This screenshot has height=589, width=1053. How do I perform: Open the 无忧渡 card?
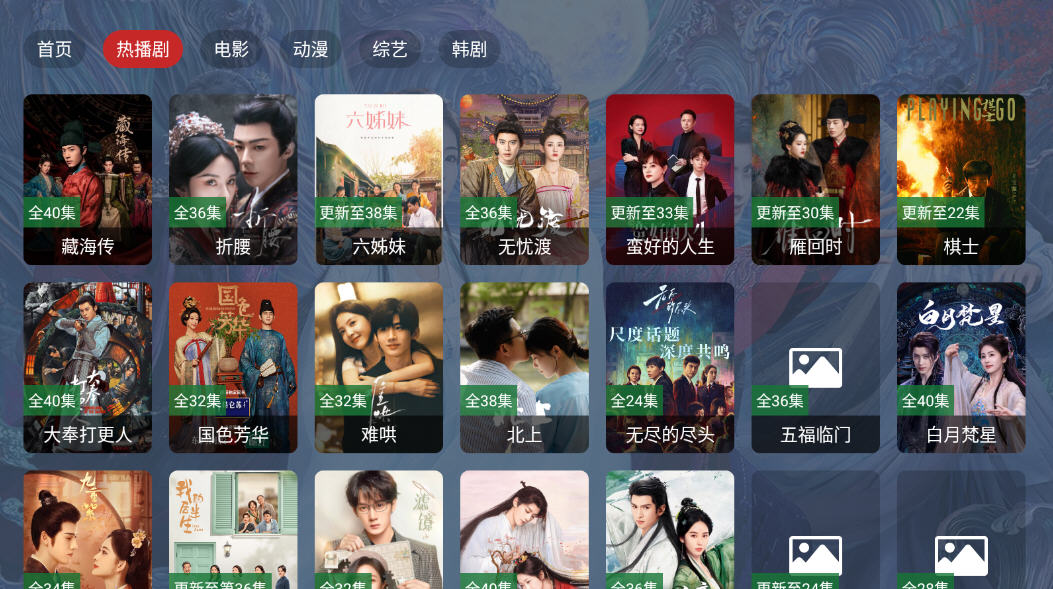coord(524,179)
